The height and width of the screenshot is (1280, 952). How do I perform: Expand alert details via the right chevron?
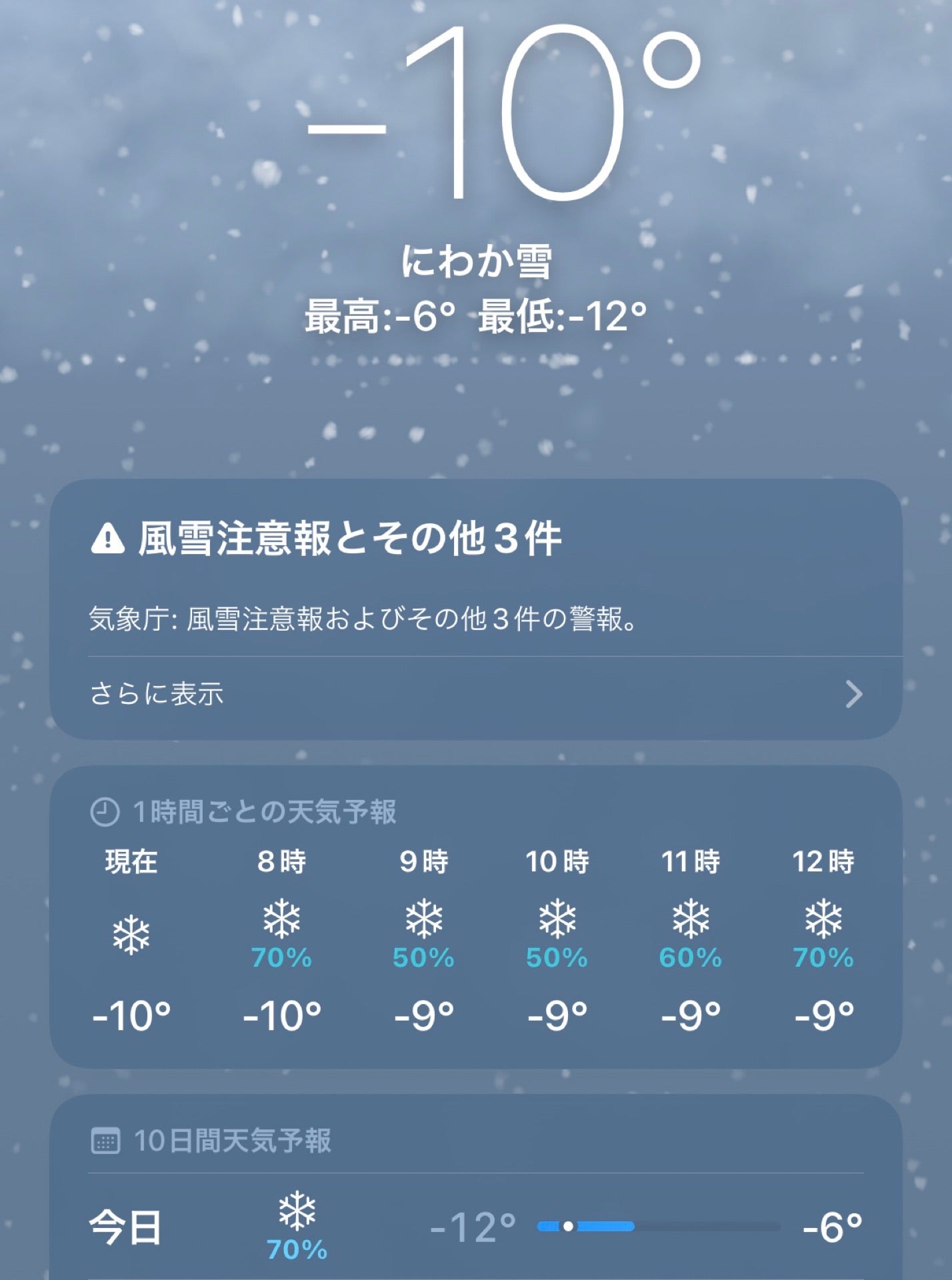coord(853,695)
